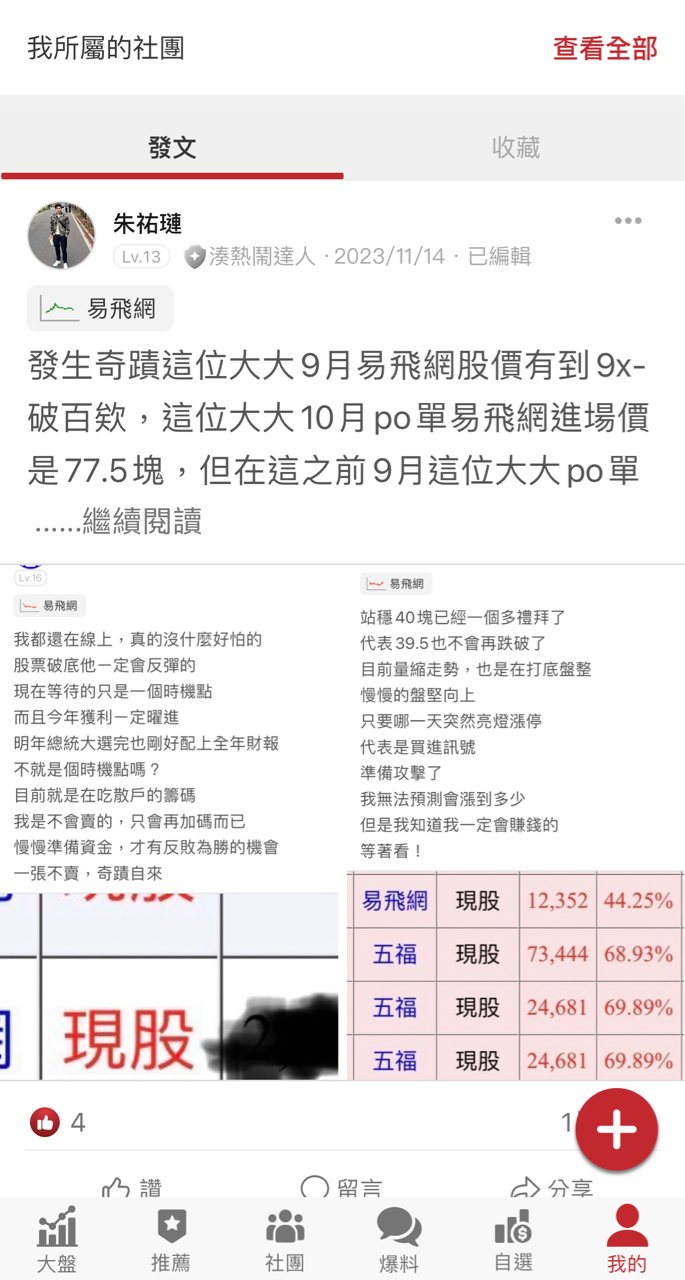The image size is (685, 1280).
Task: Open the 爆料 tab
Action: pyautogui.click(x=399, y=1239)
